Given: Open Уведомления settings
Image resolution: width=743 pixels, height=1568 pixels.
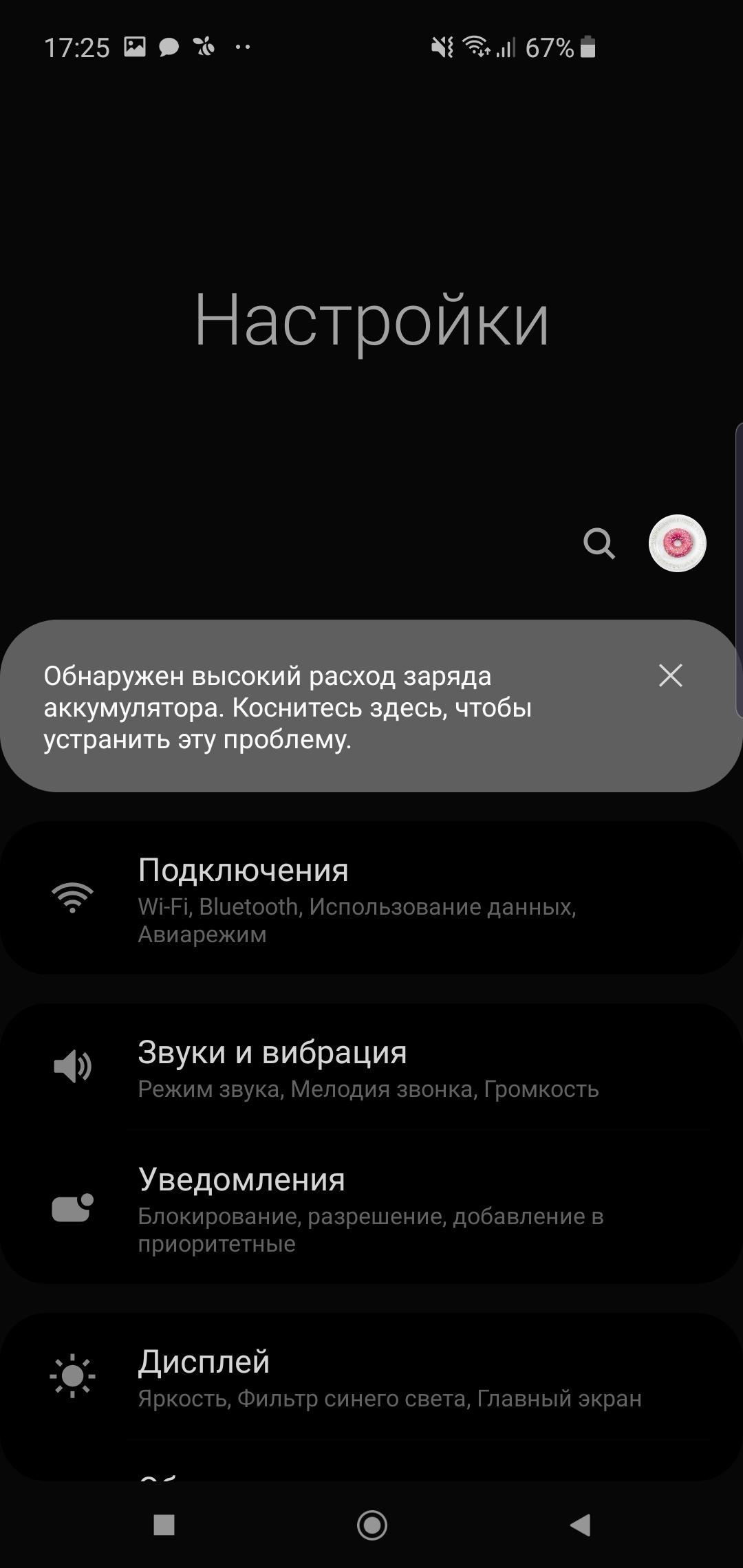Looking at the screenshot, I should coord(371,1208).
